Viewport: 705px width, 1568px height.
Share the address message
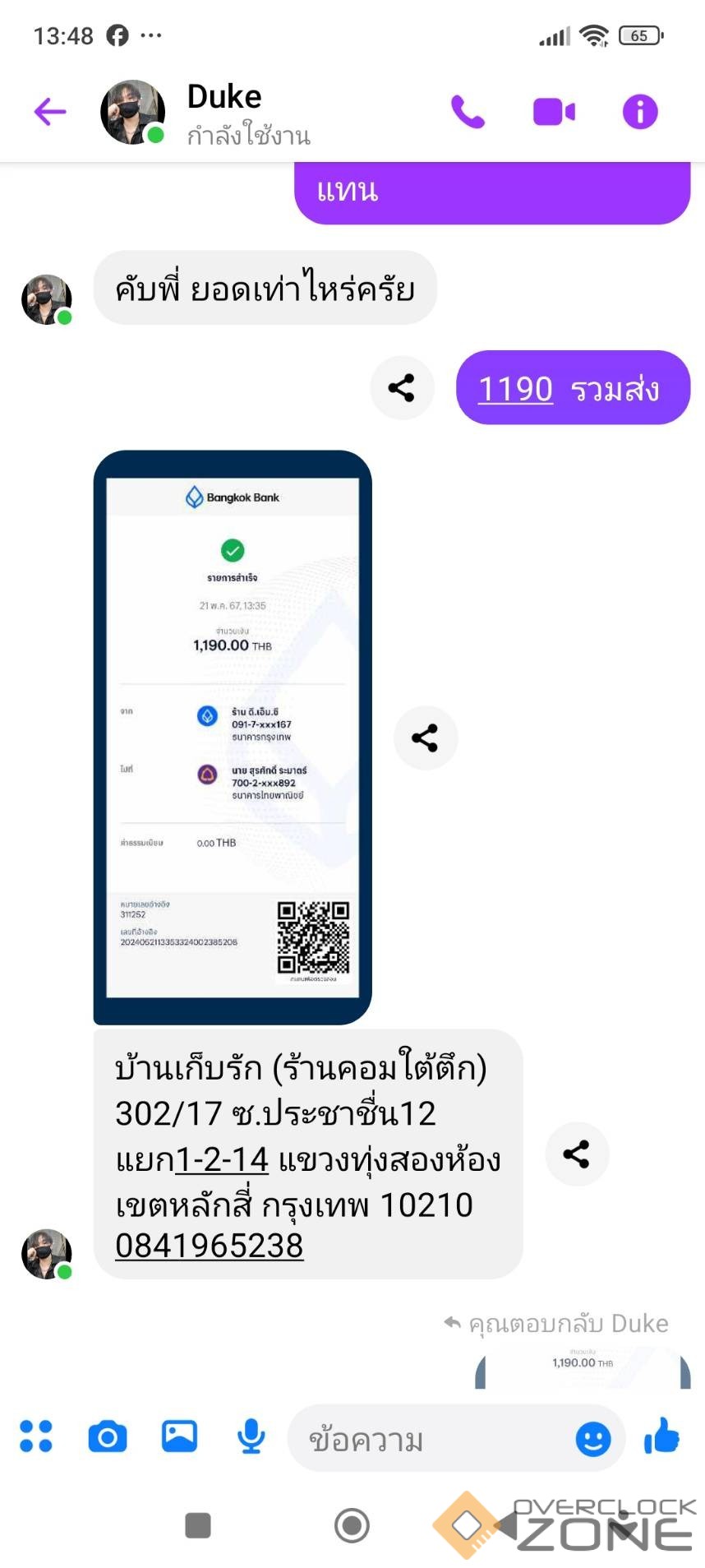(577, 1154)
